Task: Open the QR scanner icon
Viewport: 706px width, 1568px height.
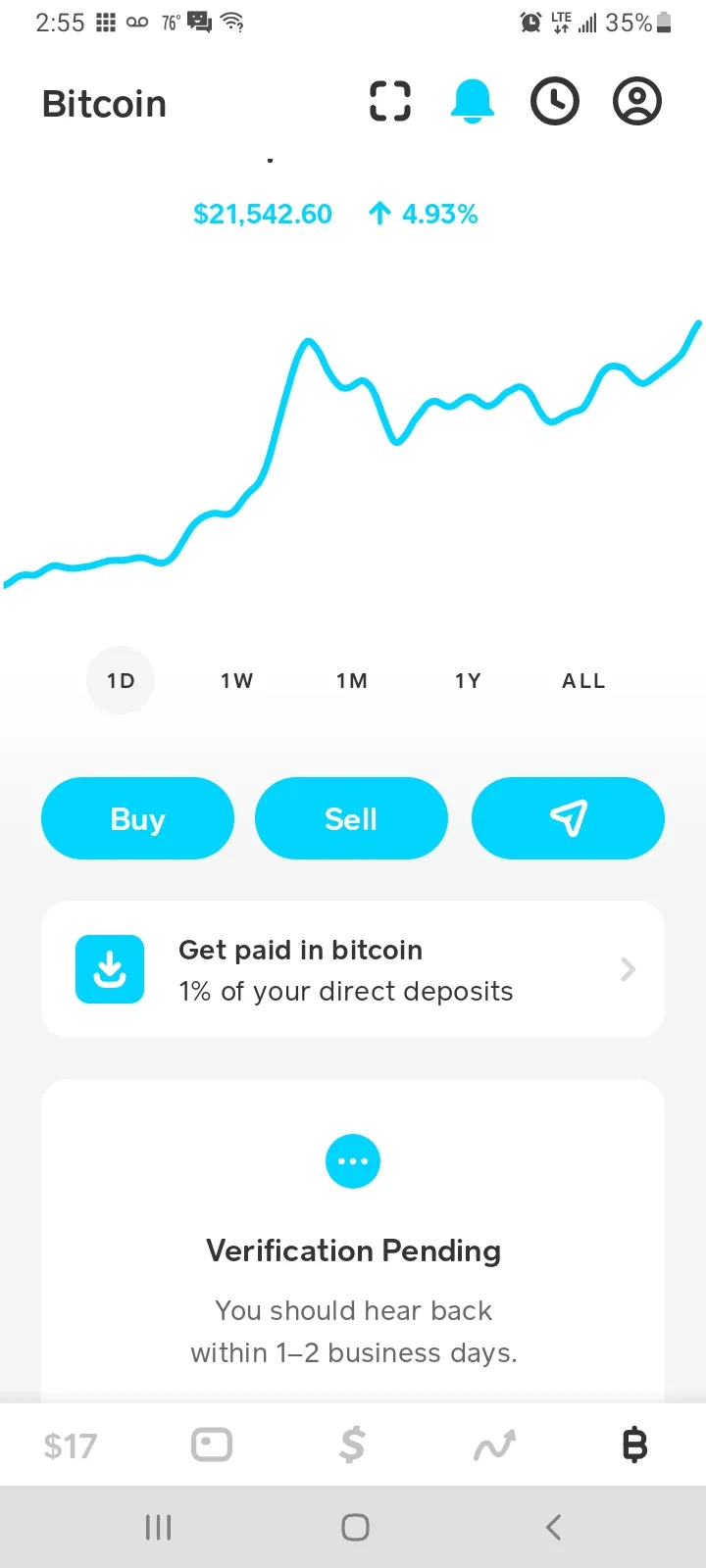Action: coord(390,101)
